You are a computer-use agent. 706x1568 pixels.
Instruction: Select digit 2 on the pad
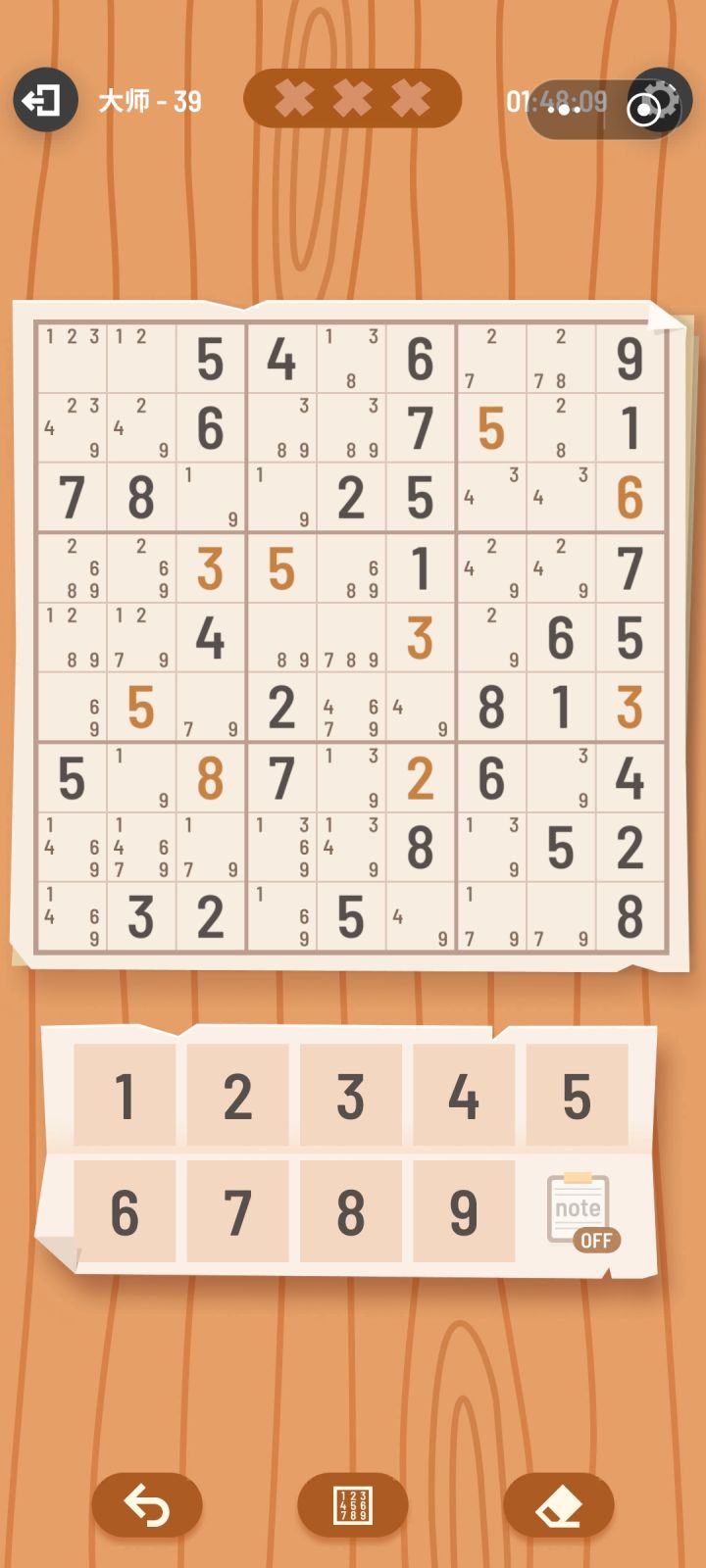coord(238,1096)
